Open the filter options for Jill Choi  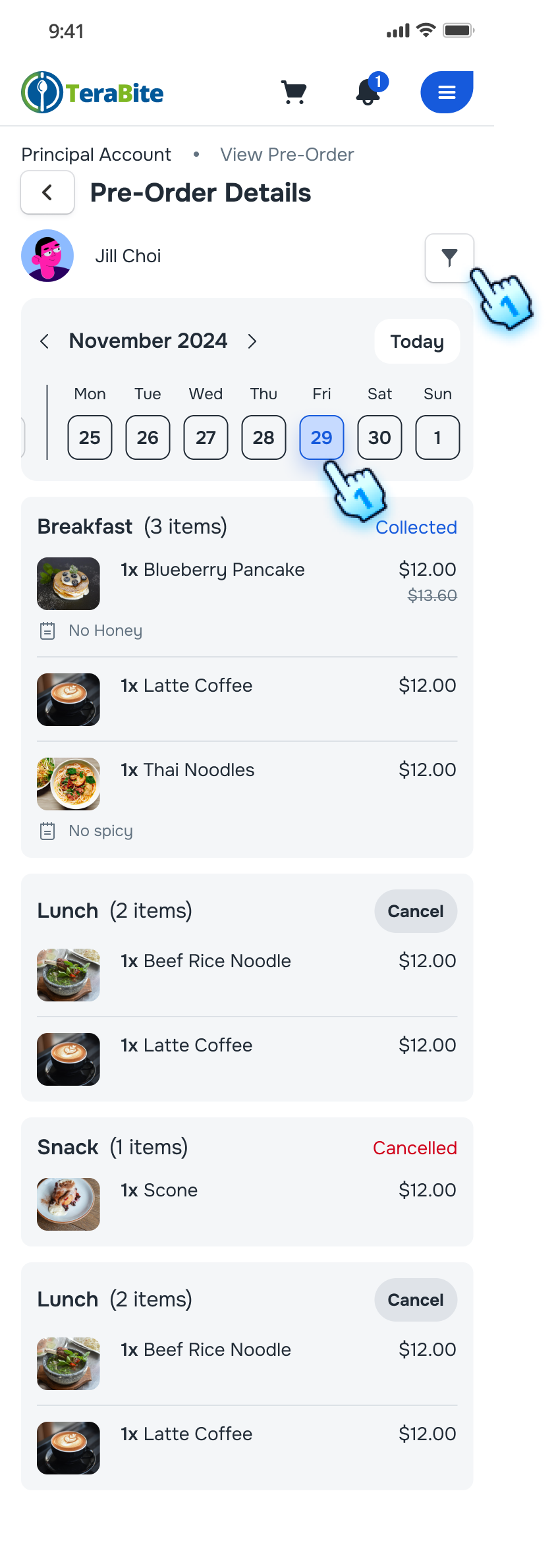(449, 258)
